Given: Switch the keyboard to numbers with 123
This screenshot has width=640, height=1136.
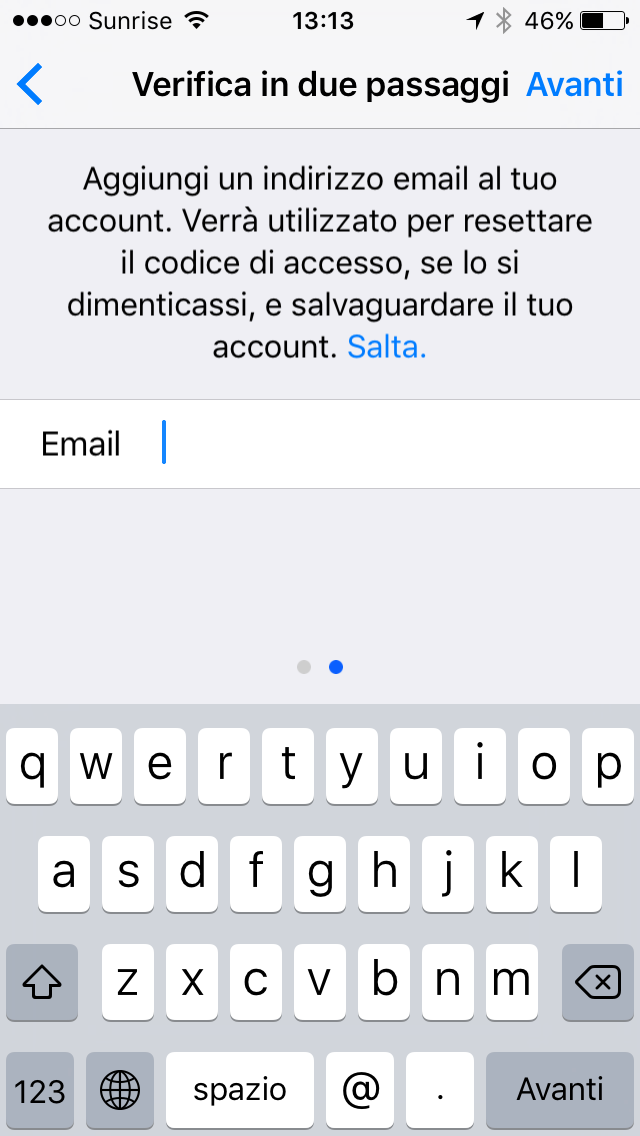Looking at the screenshot, I should [x=40, y=1089].
